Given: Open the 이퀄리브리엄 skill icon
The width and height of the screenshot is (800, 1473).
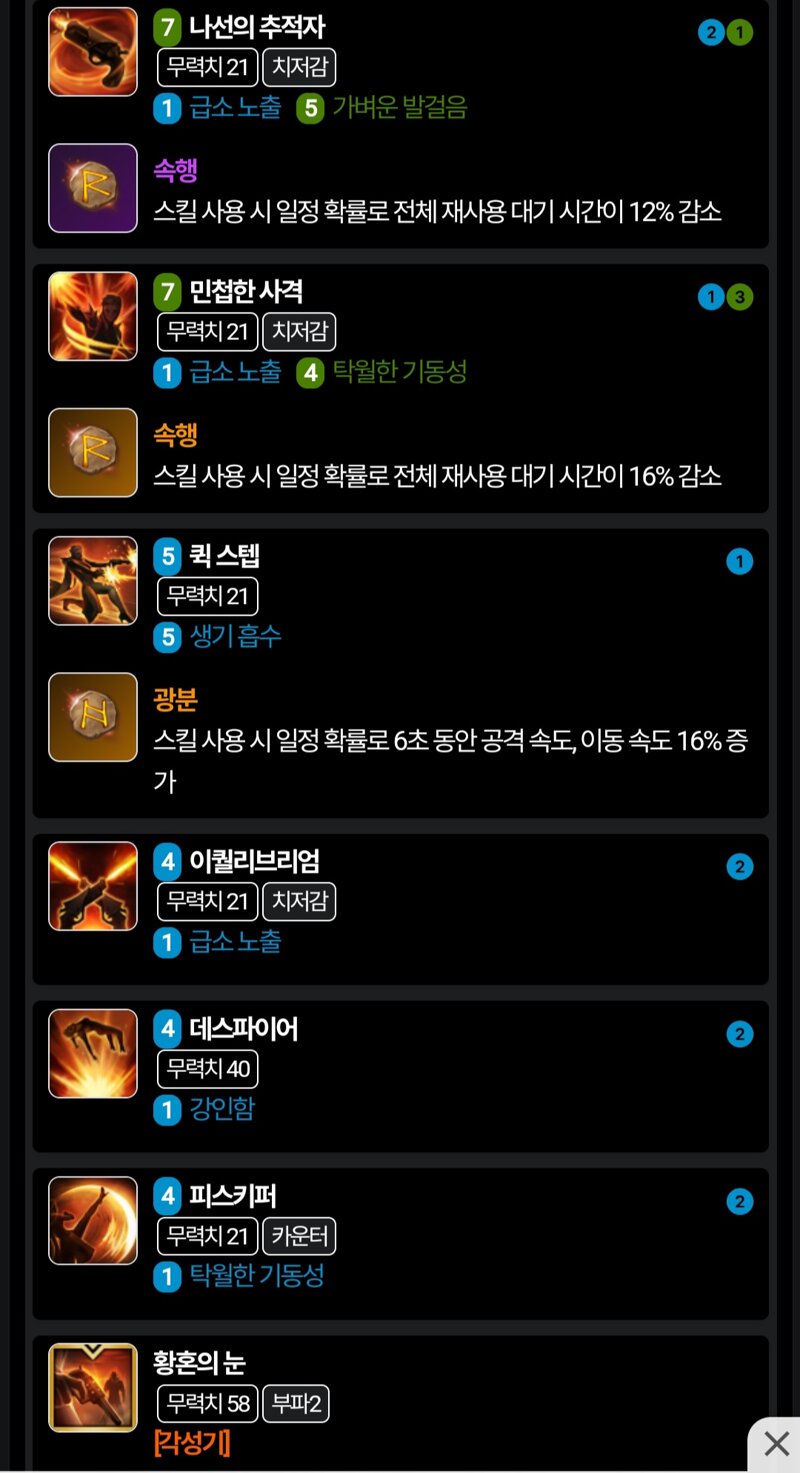Looking at the screenshot, I should [x=93, y=886].
